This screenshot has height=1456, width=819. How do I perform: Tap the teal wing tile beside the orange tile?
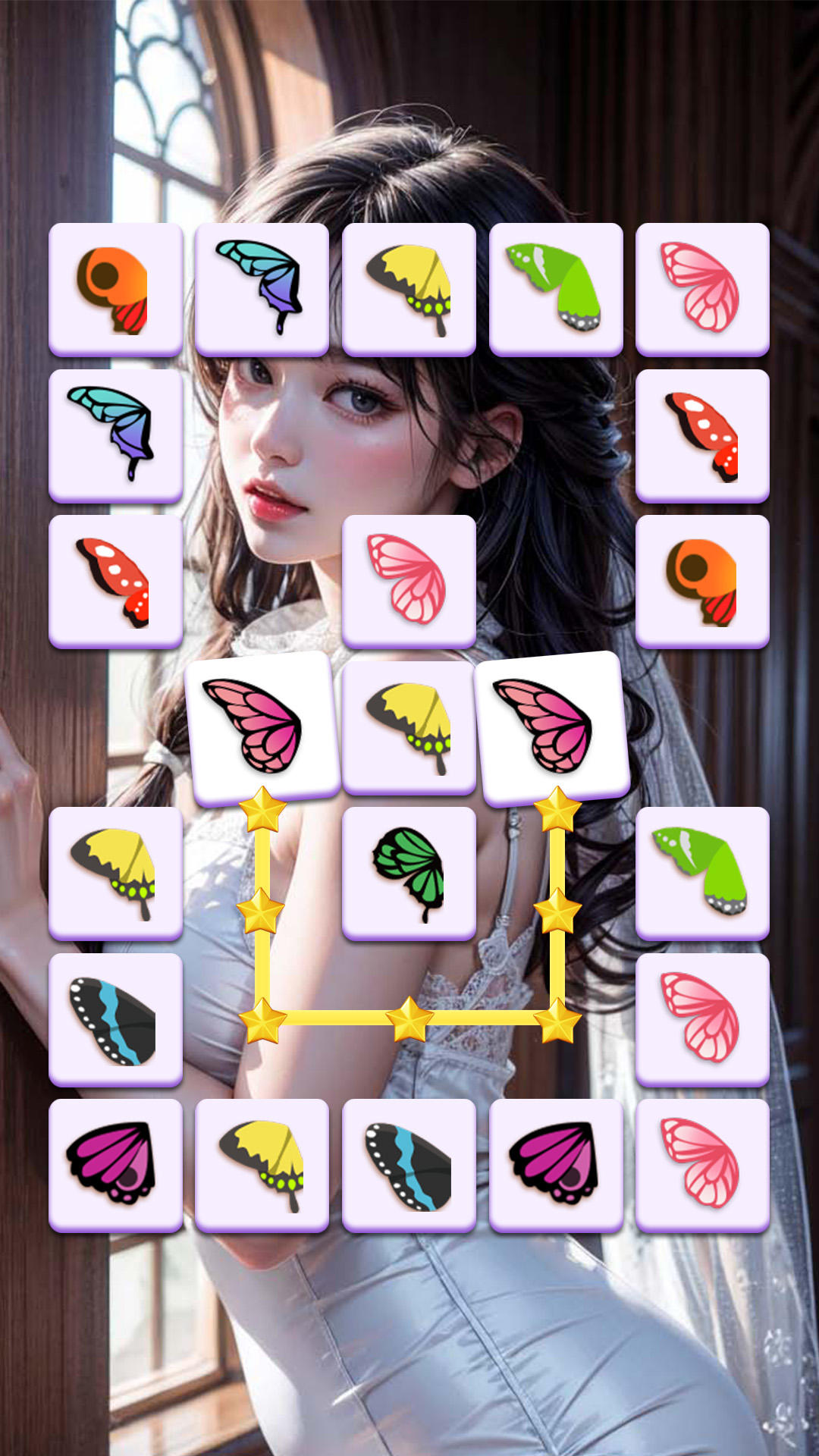click(262, 288)
